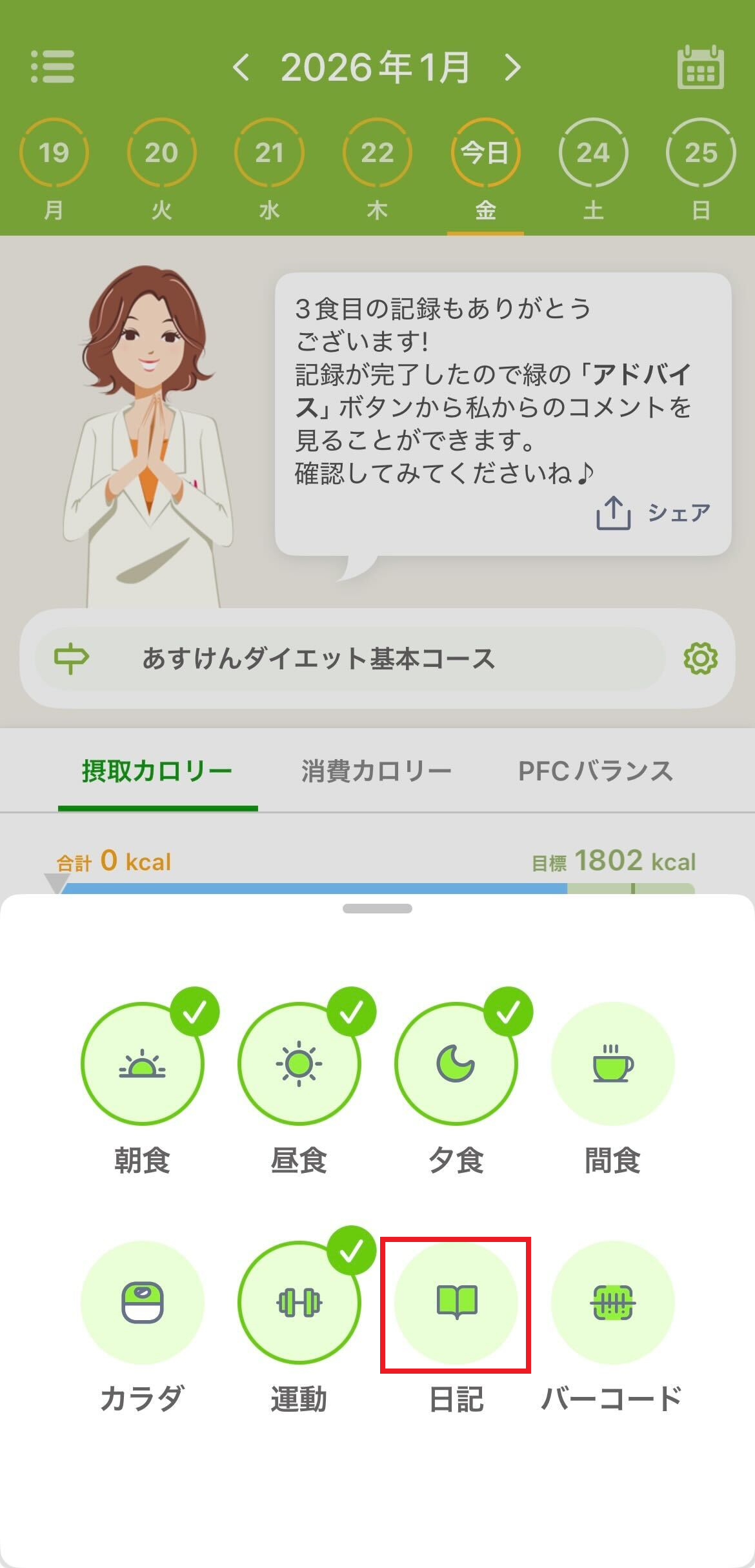This screenshot has height=1568, width=755.
Task: Share the advice message via シェア
Action: coord(652,513)
